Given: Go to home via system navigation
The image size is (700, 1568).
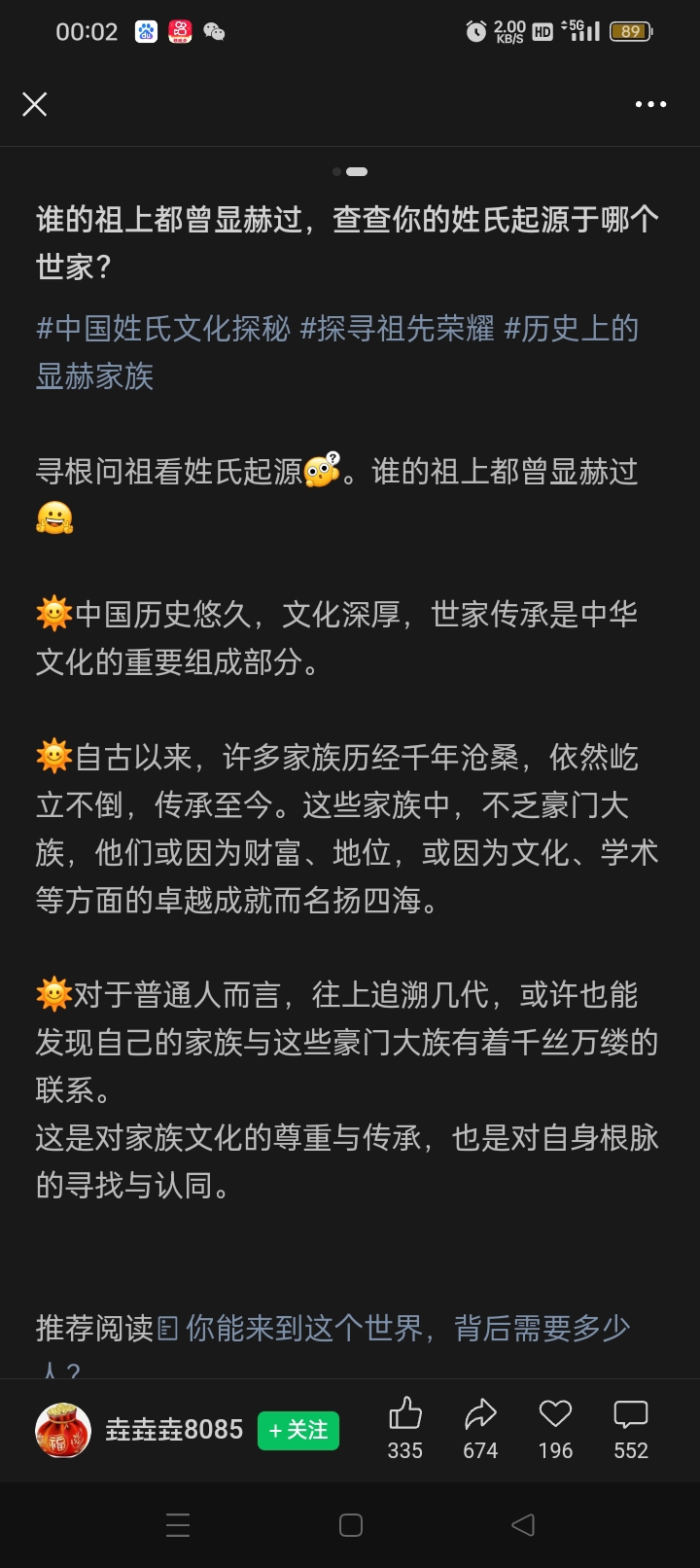Looking at the screenshot, I should pos(351,1524).
